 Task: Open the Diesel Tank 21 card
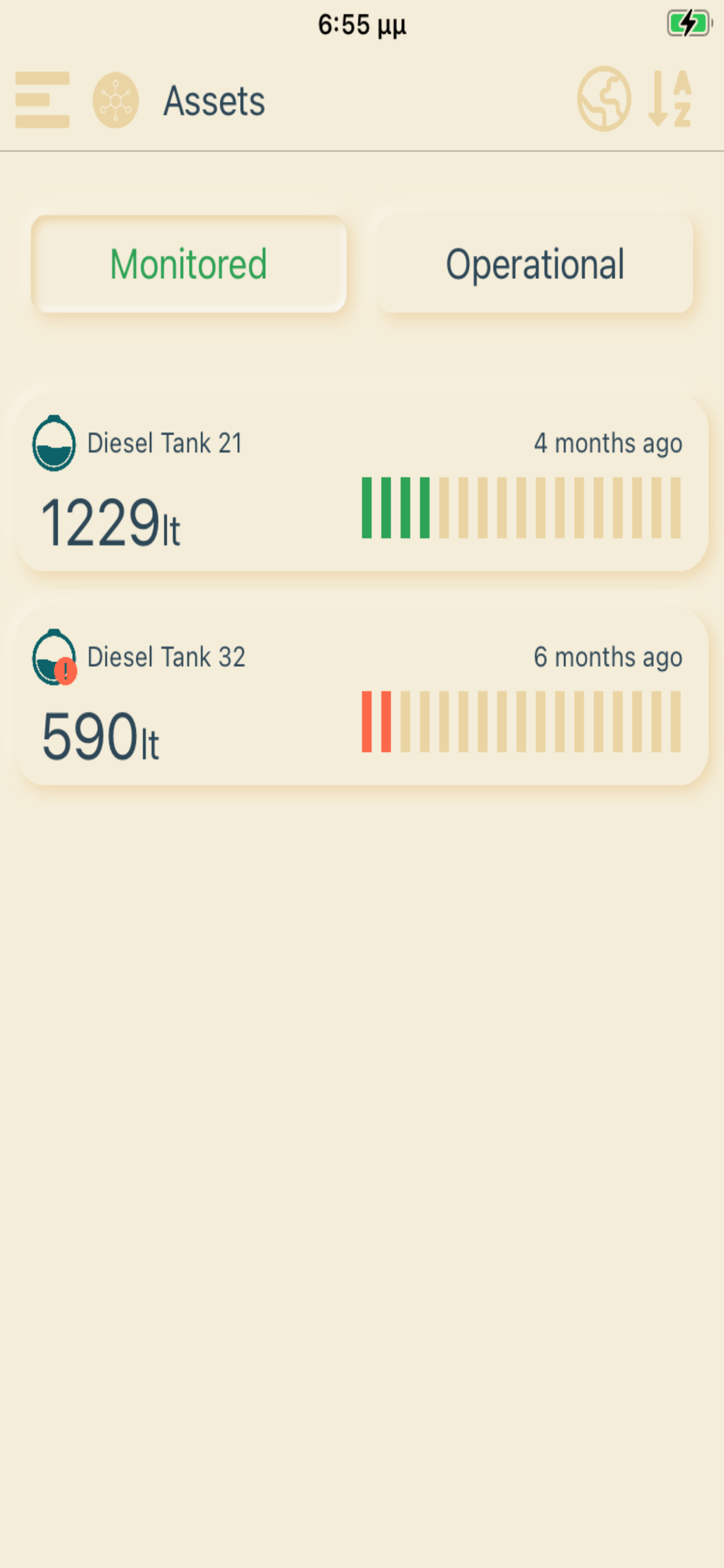pos(362,484)
